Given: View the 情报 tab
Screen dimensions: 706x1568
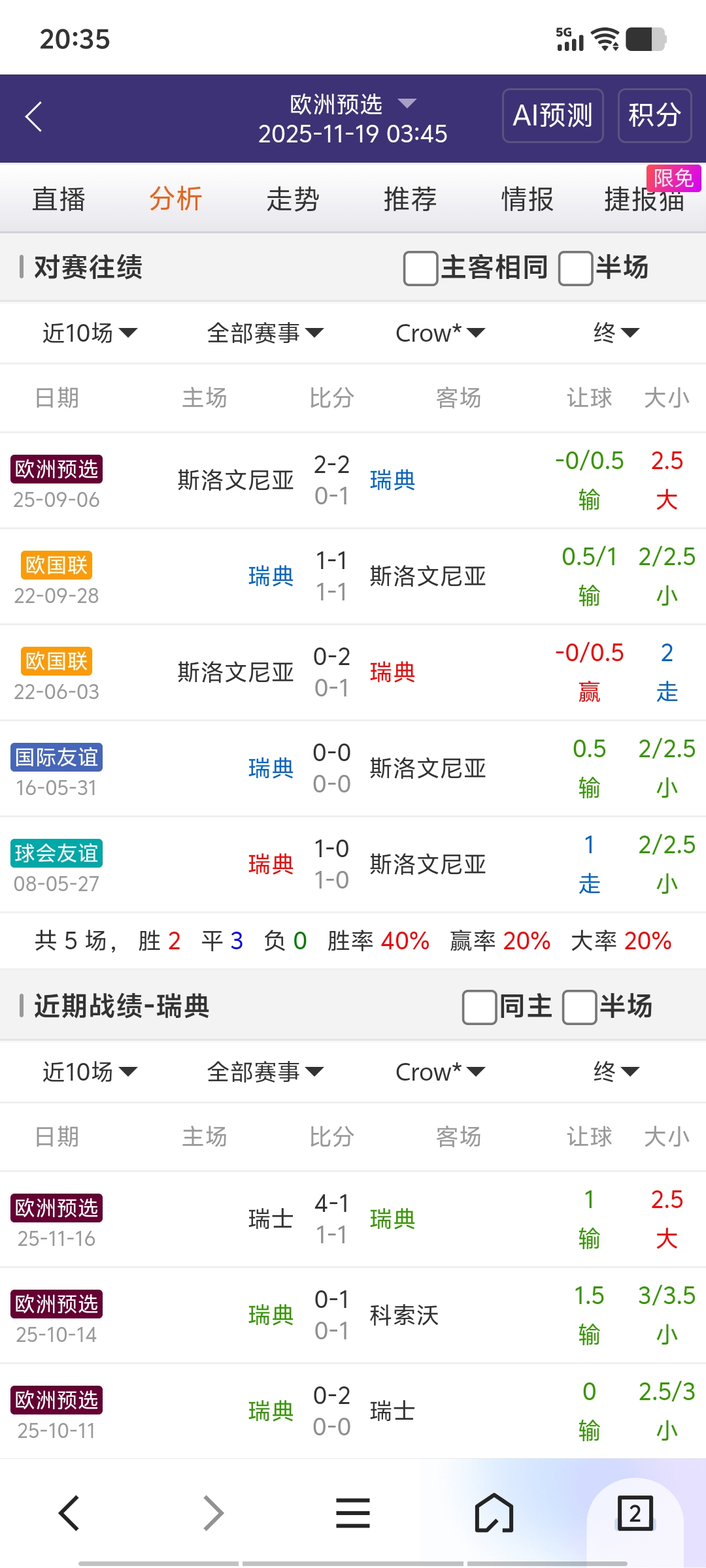Looking at the screenshot, I should tap(527, 199).
